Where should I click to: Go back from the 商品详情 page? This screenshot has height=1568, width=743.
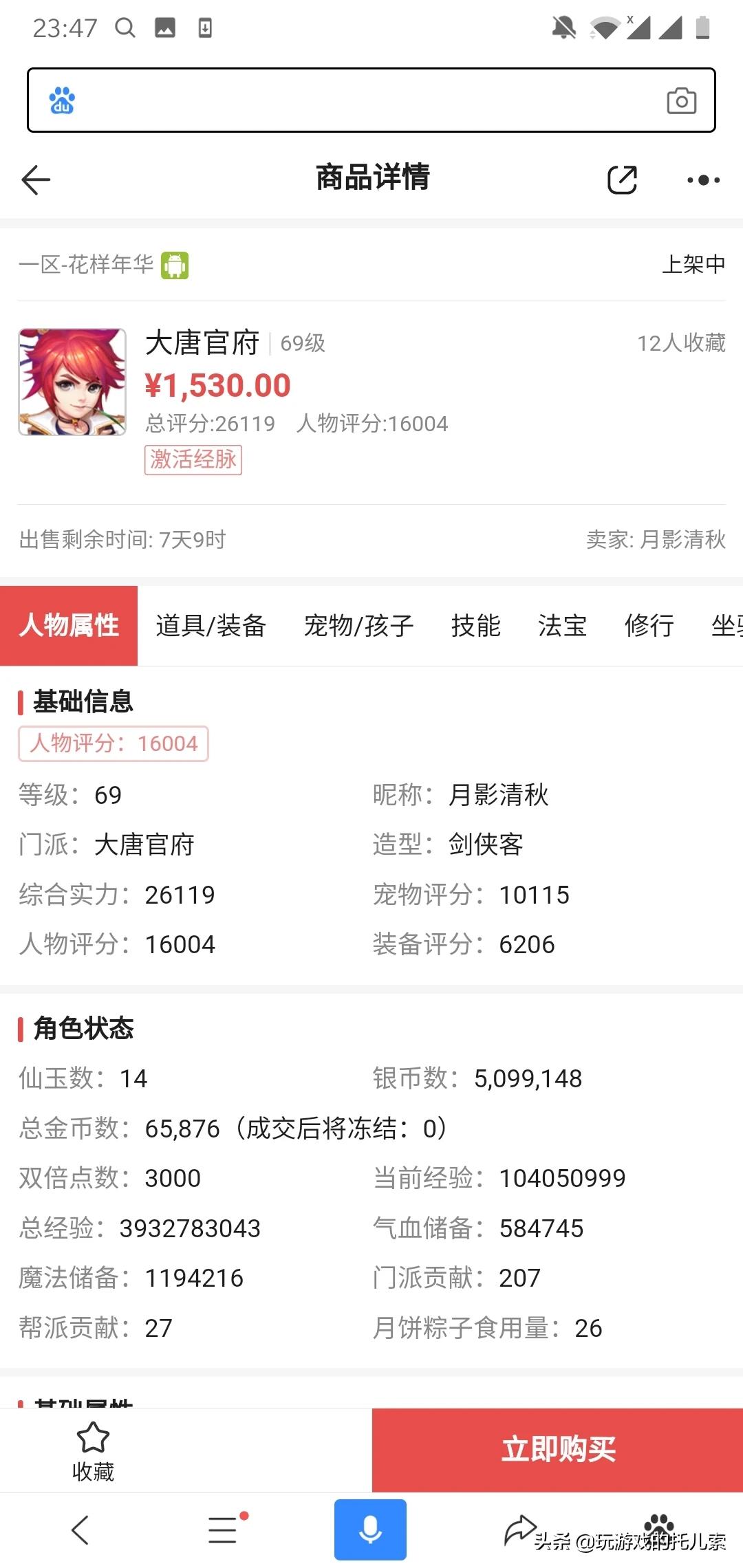(x=36, y=180)
